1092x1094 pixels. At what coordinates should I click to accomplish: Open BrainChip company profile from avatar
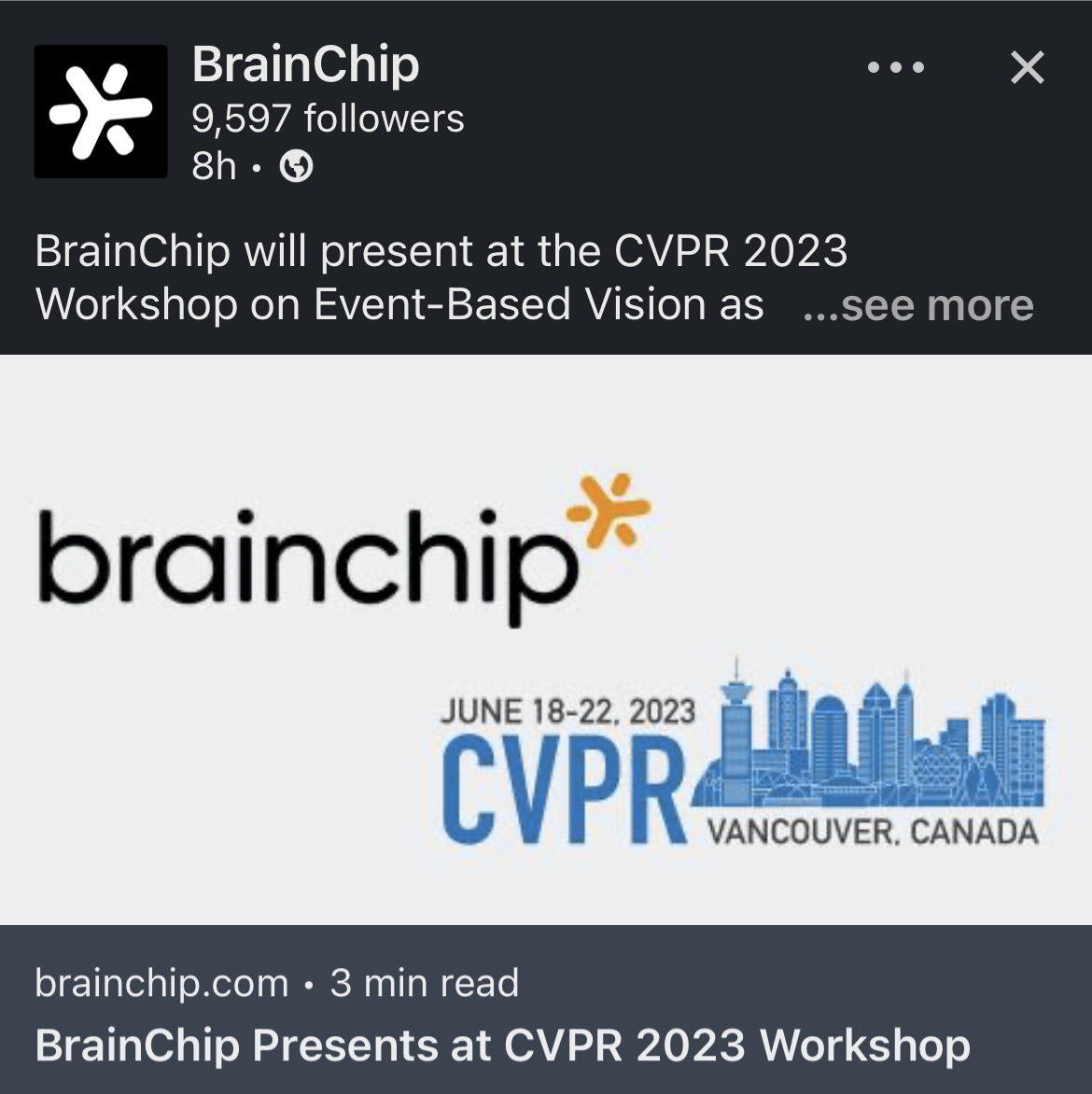pos(101,111)
